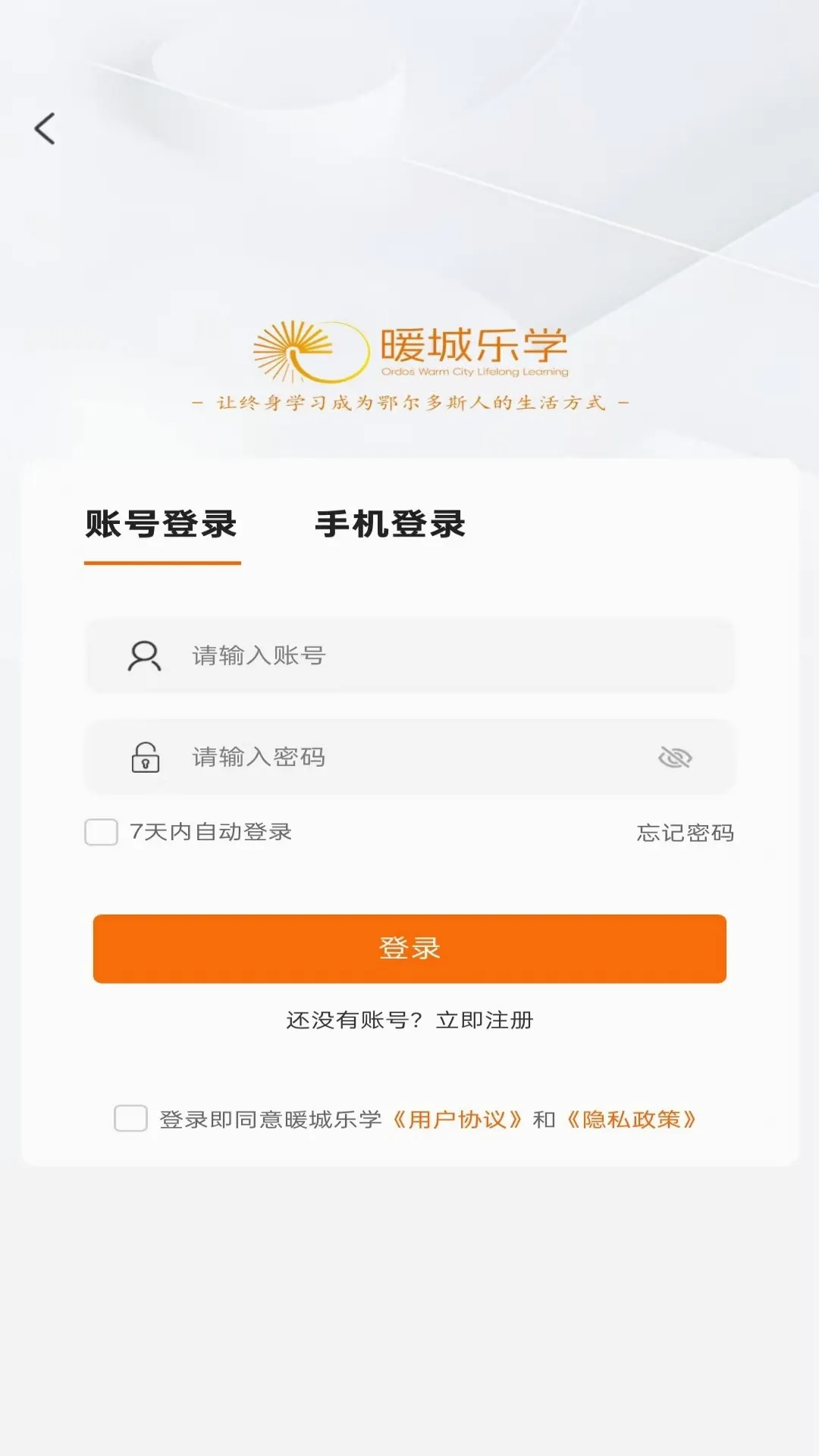Viewport: 819px width, 1456px height.
Task: Tap the orange 登录 button
Action: click(x=409, y=949)
